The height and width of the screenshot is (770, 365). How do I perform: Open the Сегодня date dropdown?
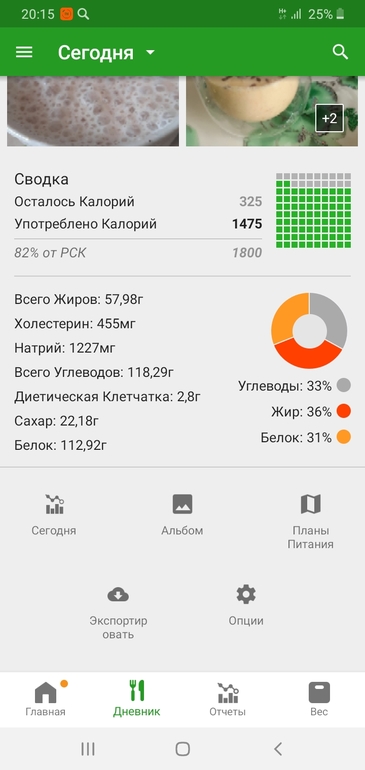coord(106,53)
